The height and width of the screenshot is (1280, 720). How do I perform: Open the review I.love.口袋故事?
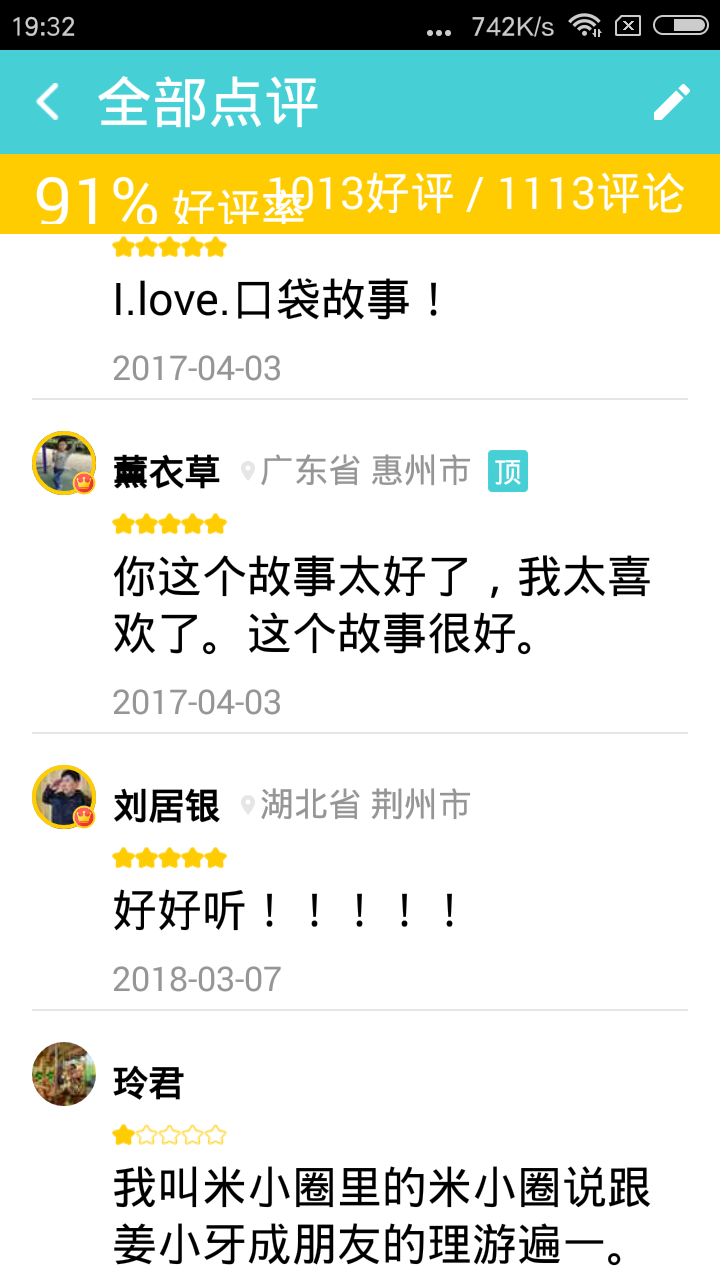[278, 302]
